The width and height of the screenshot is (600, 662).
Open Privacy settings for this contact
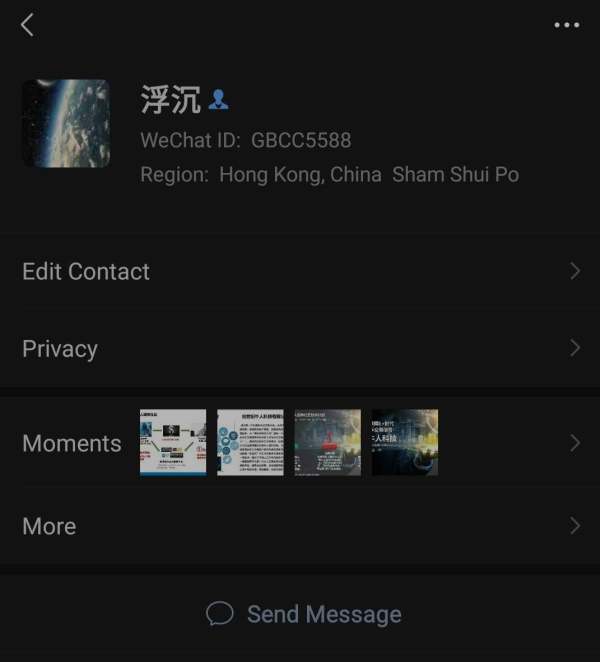[300, 348]
